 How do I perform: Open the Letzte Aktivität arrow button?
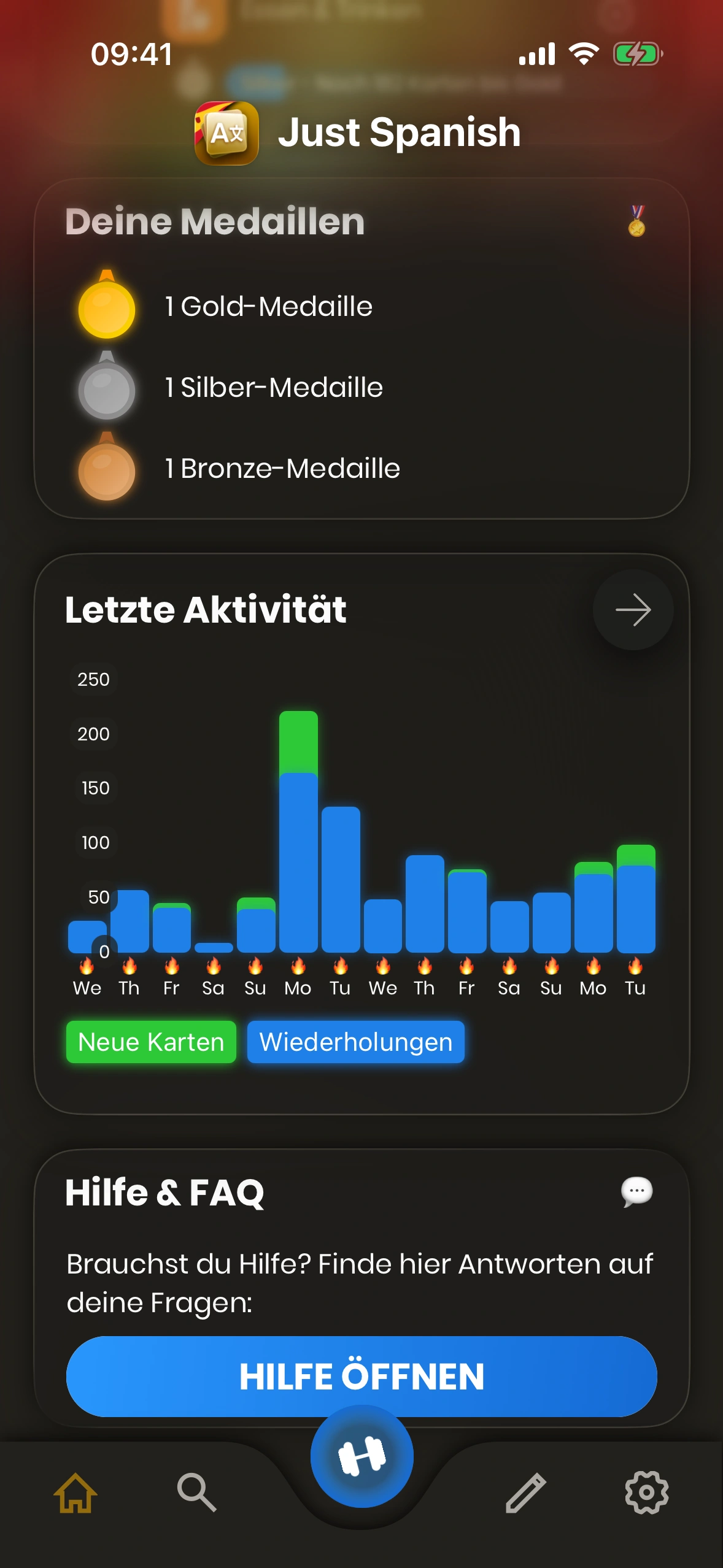coord(633,610)
